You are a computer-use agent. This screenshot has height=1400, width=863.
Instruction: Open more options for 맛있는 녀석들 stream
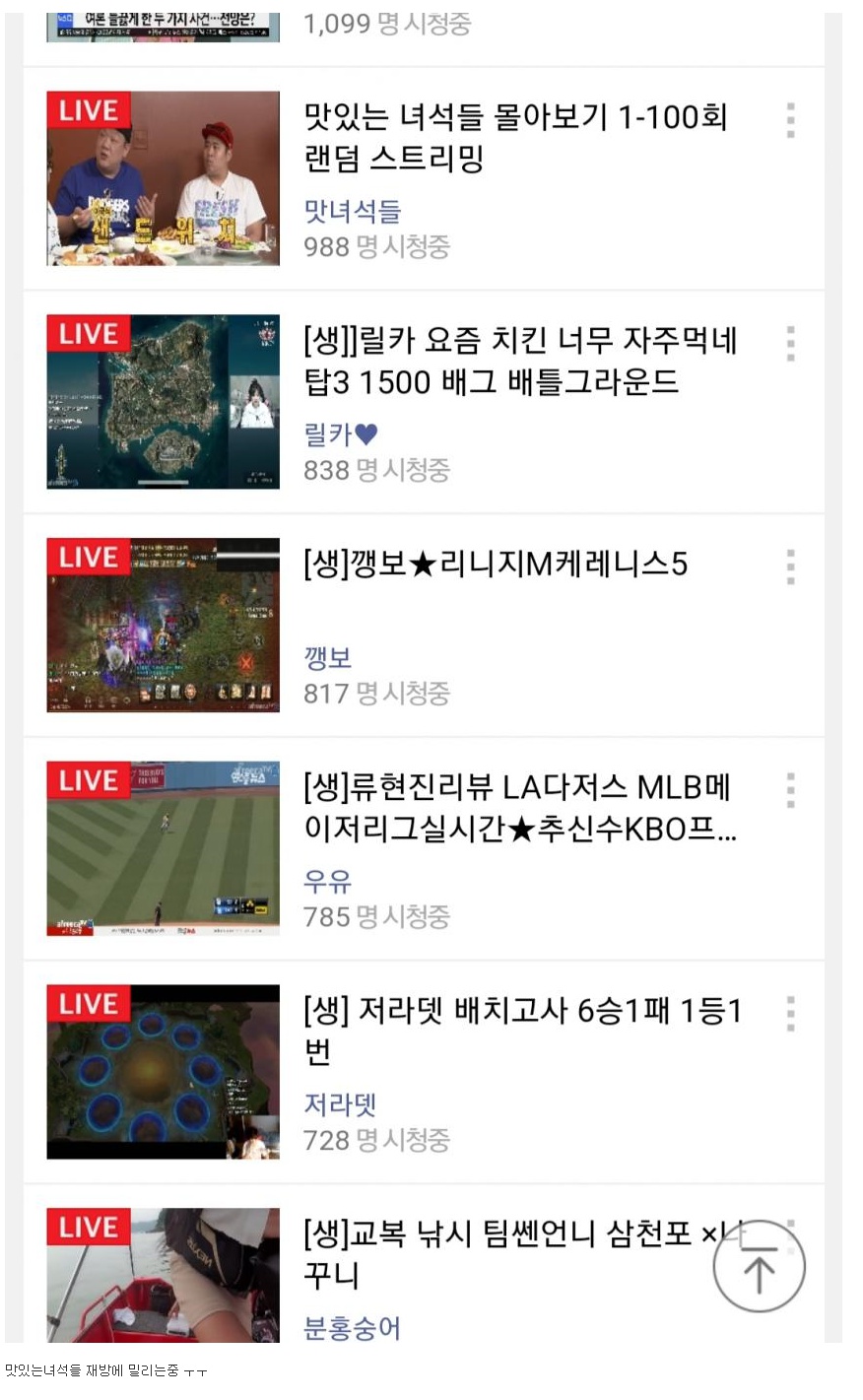click(790, 120)
